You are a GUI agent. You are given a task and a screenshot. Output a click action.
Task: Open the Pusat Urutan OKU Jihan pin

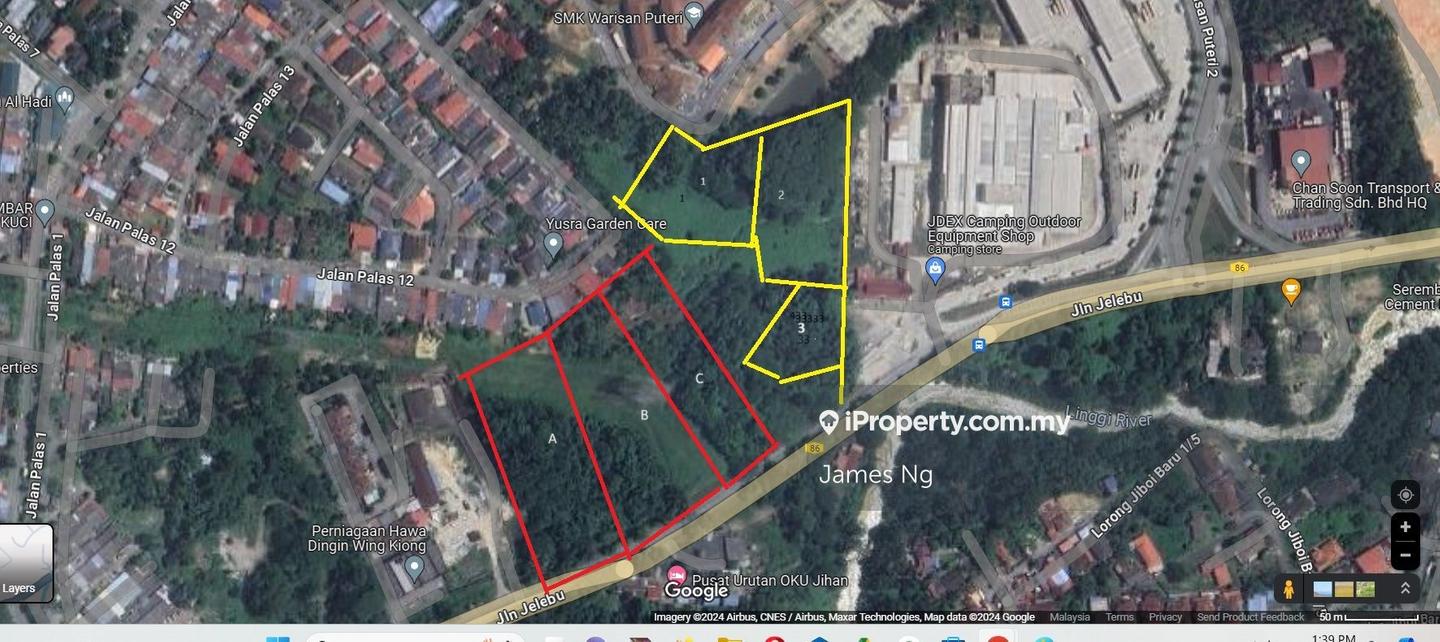point(677,576)
